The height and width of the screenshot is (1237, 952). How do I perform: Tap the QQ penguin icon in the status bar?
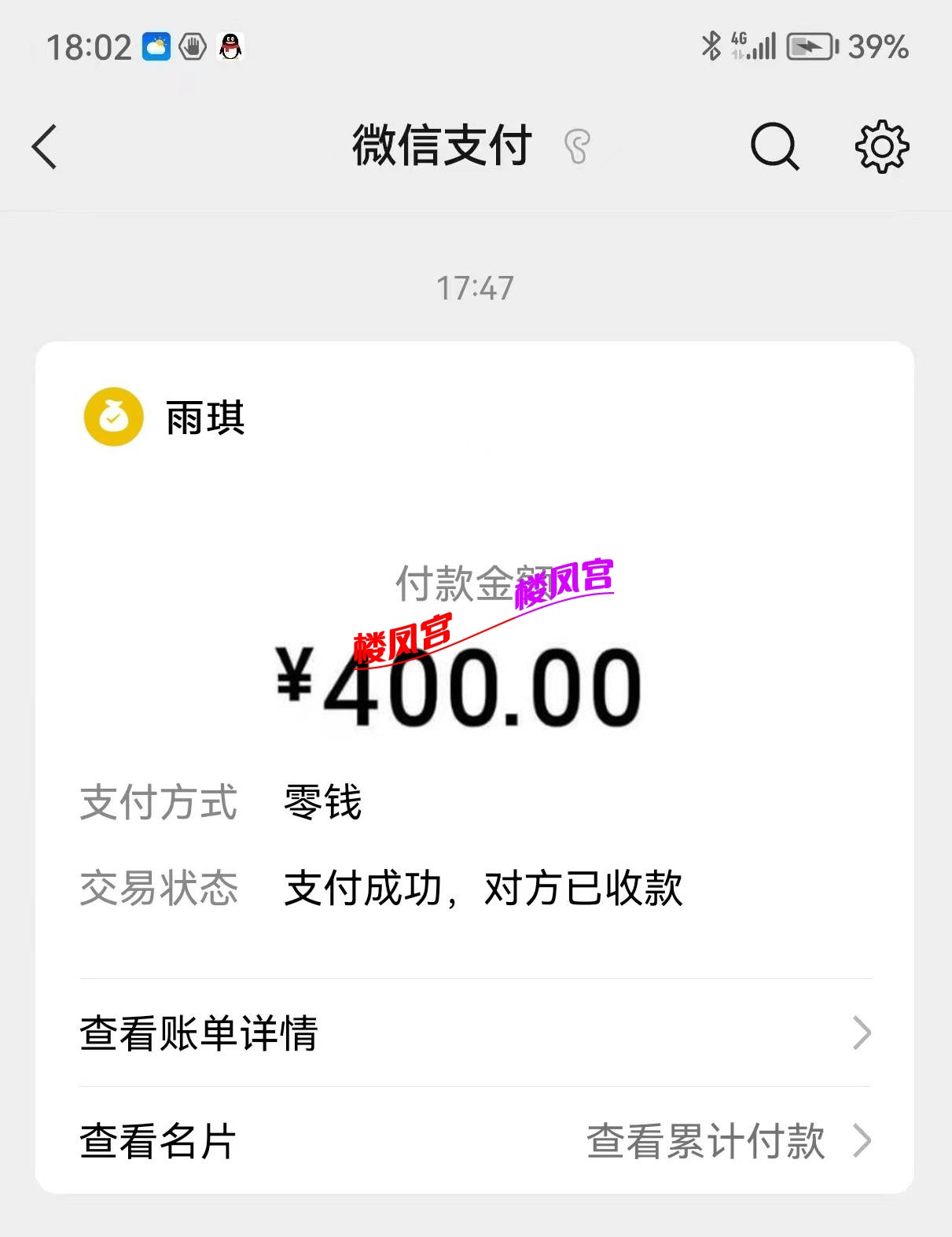pos(229,47)
